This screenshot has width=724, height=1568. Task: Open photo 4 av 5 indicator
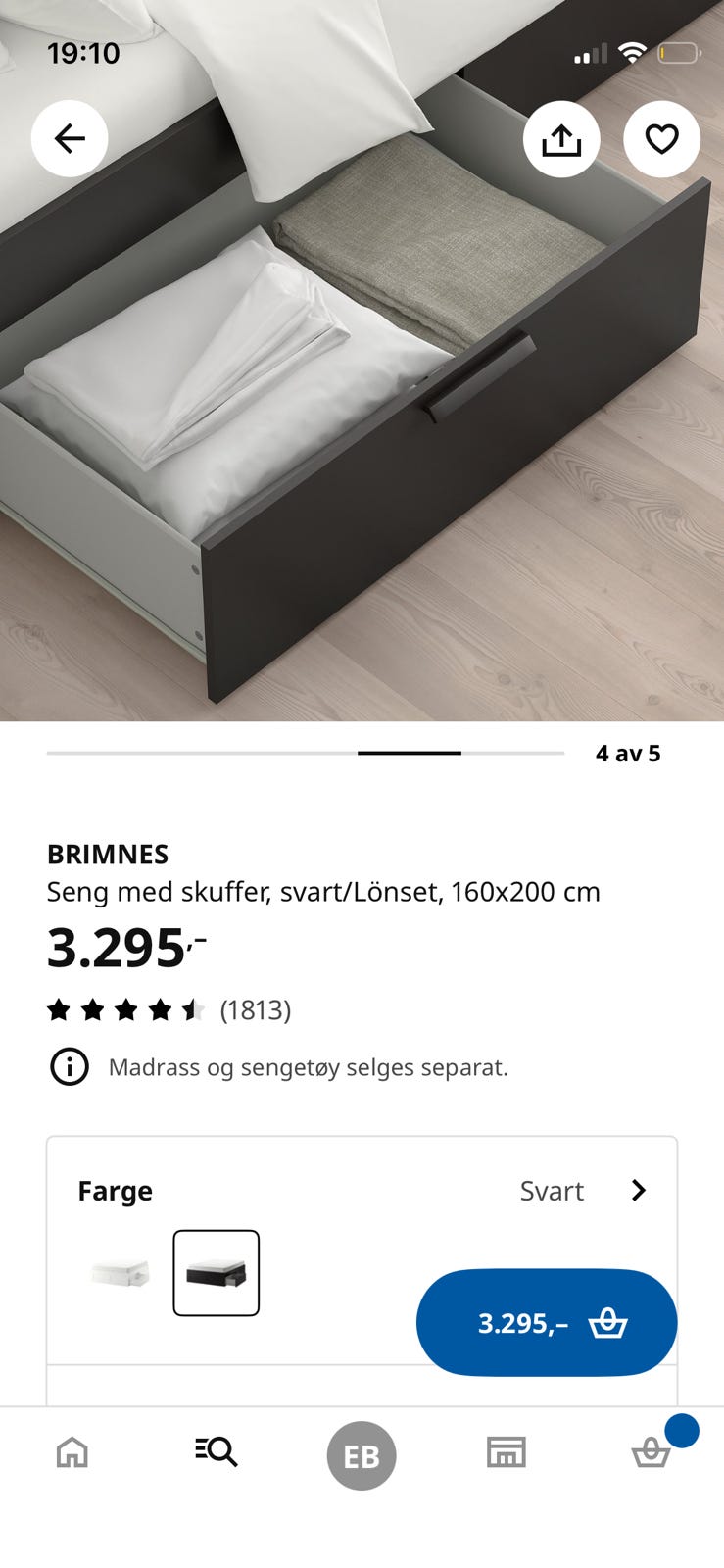628,754
